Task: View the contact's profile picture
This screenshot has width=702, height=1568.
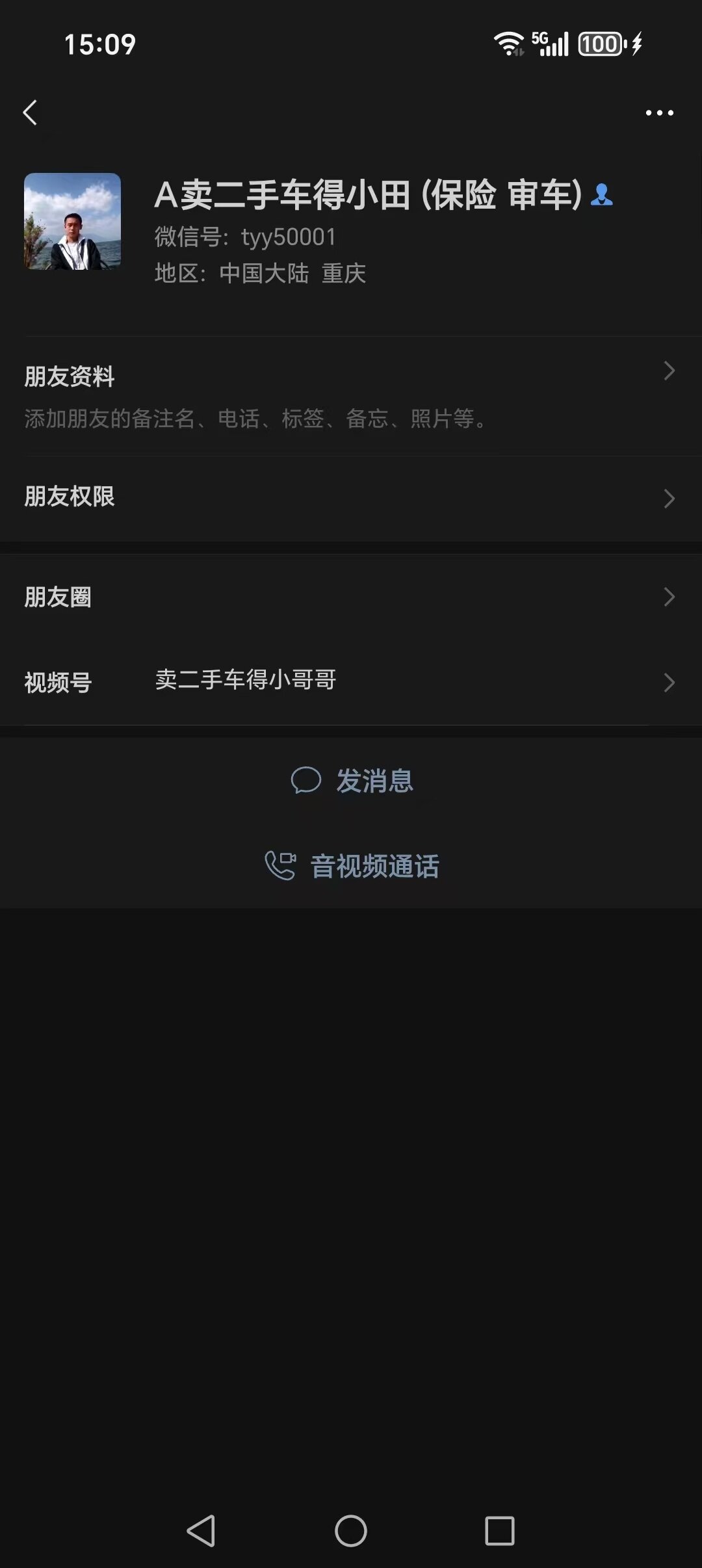Action: pos(72,221)
